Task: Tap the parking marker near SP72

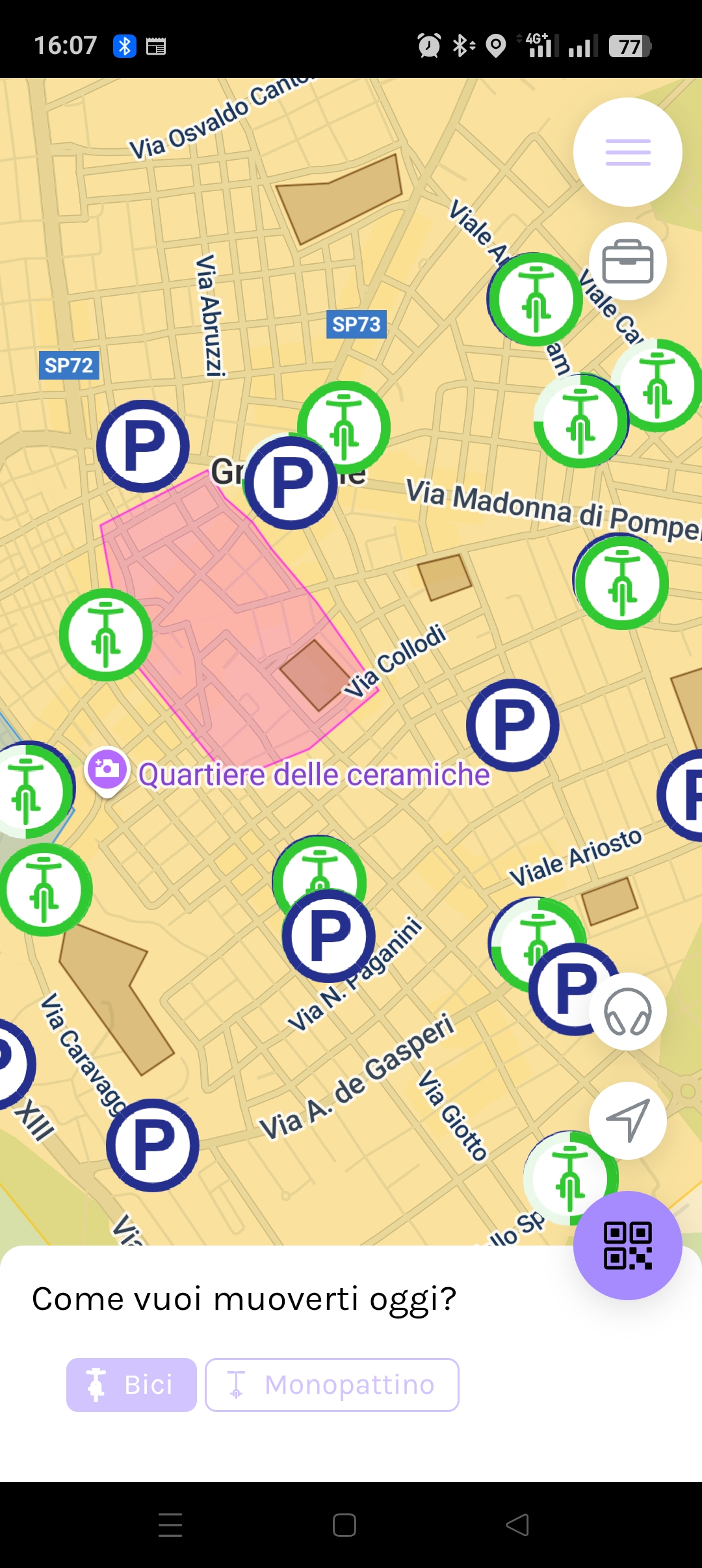Action: click(143, 447)
